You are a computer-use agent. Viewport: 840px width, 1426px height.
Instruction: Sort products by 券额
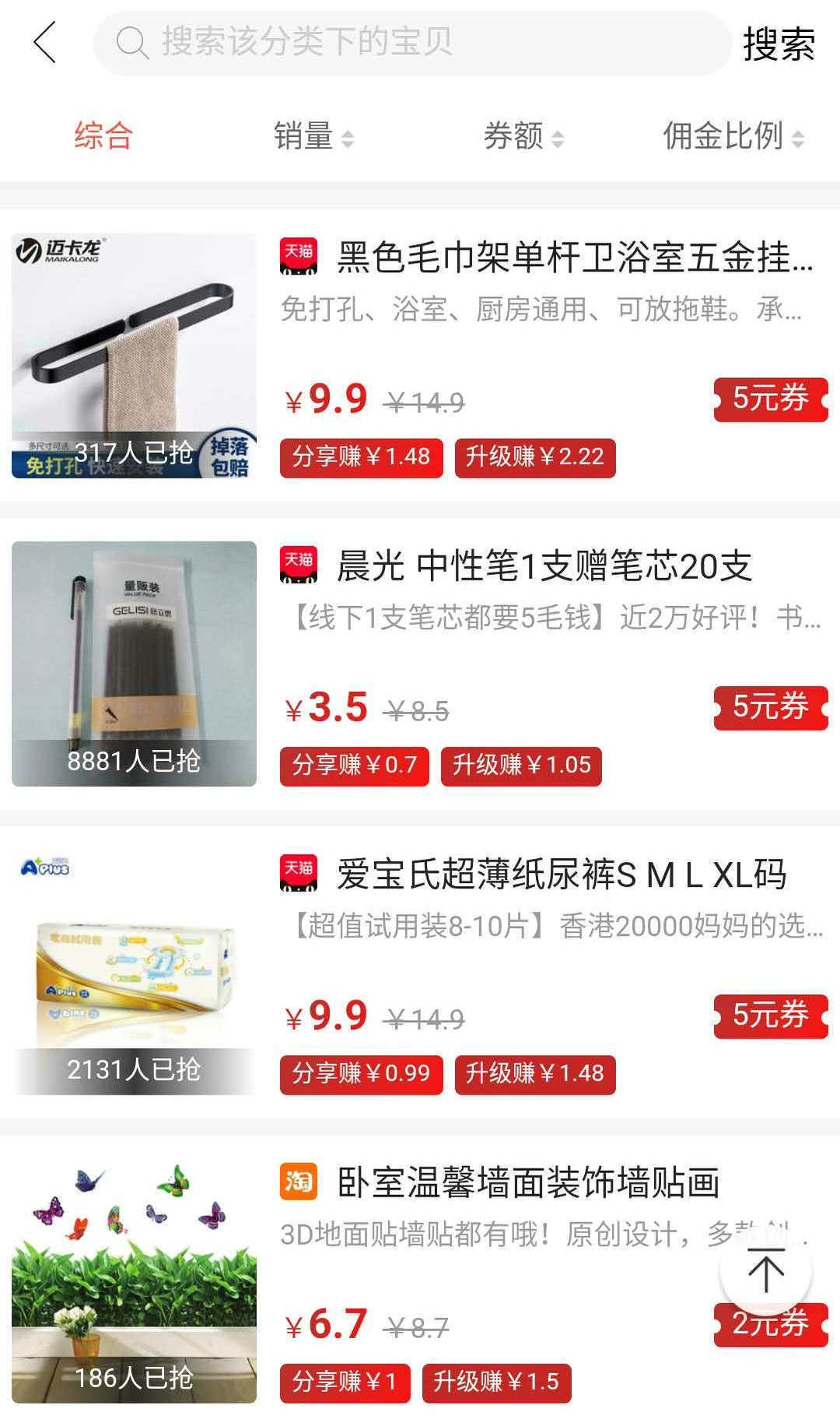point(523,137)
